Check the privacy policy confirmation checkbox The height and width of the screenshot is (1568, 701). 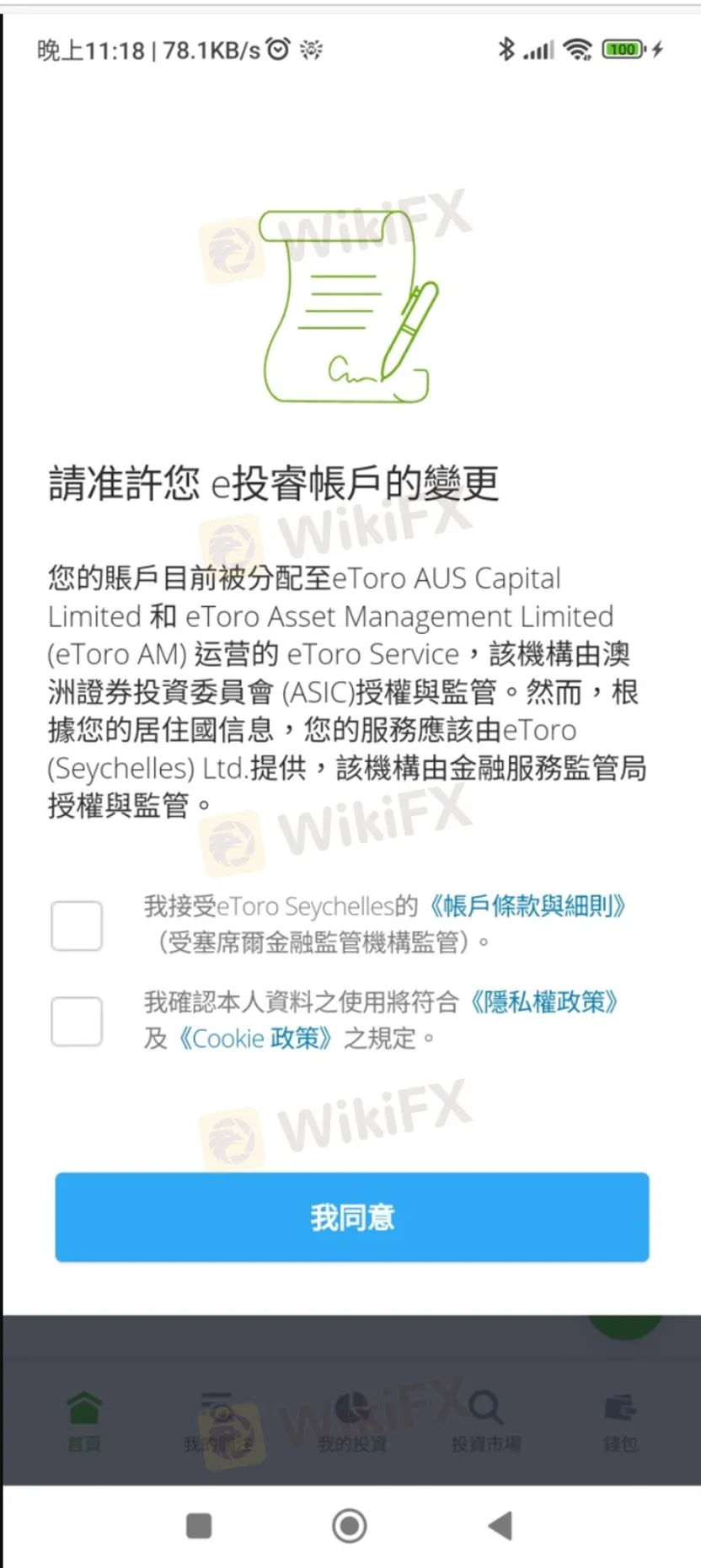(x=77, y=1021)
